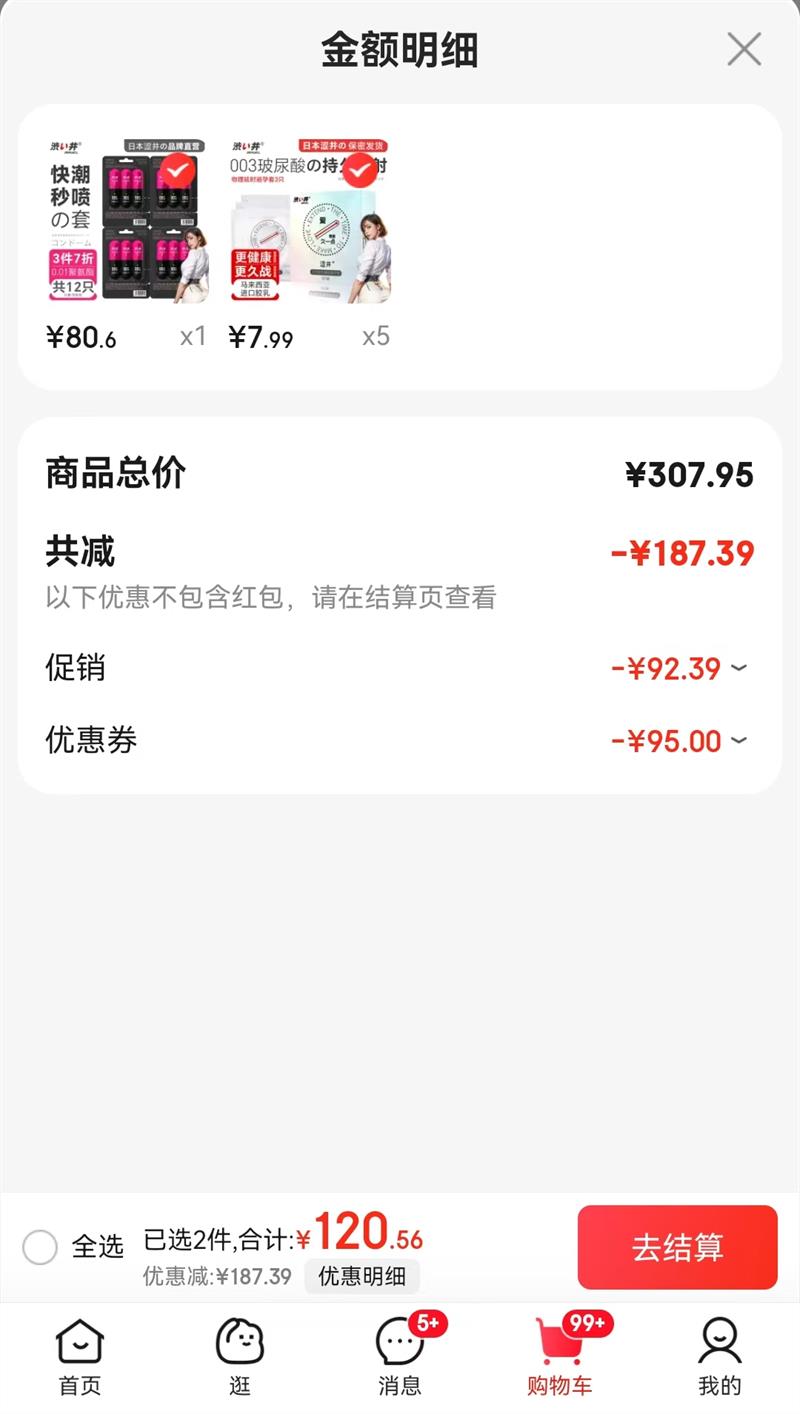Go to the 首页 home tab
The image size is (800, 1414).
tap(79, 1357)
